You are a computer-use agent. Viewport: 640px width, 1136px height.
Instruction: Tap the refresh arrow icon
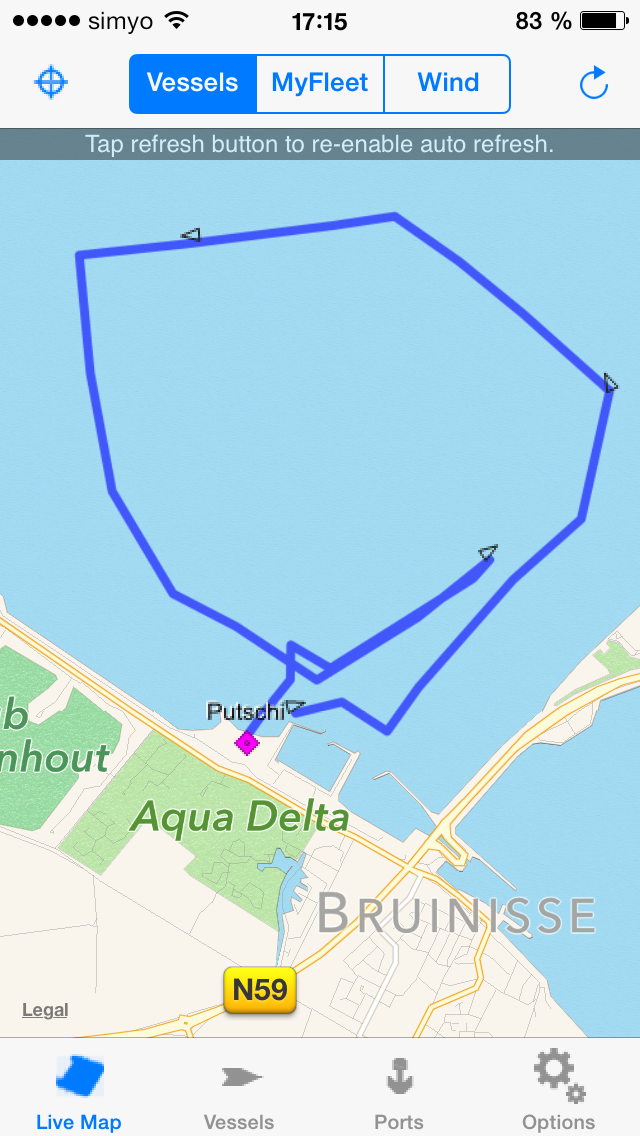coord(593,83)
